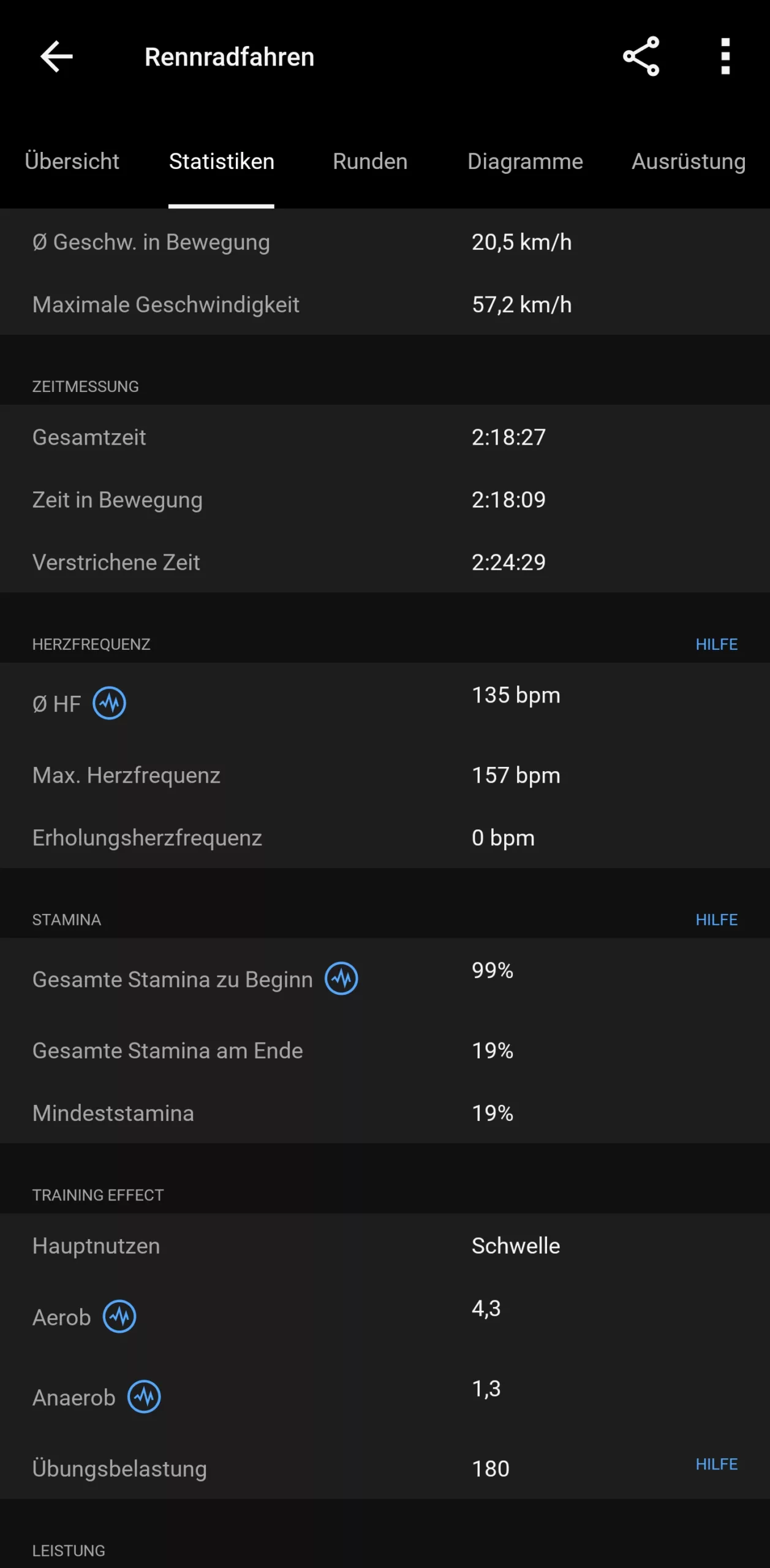
Task: Select the Statistiken tab
Action: [221, 161]
